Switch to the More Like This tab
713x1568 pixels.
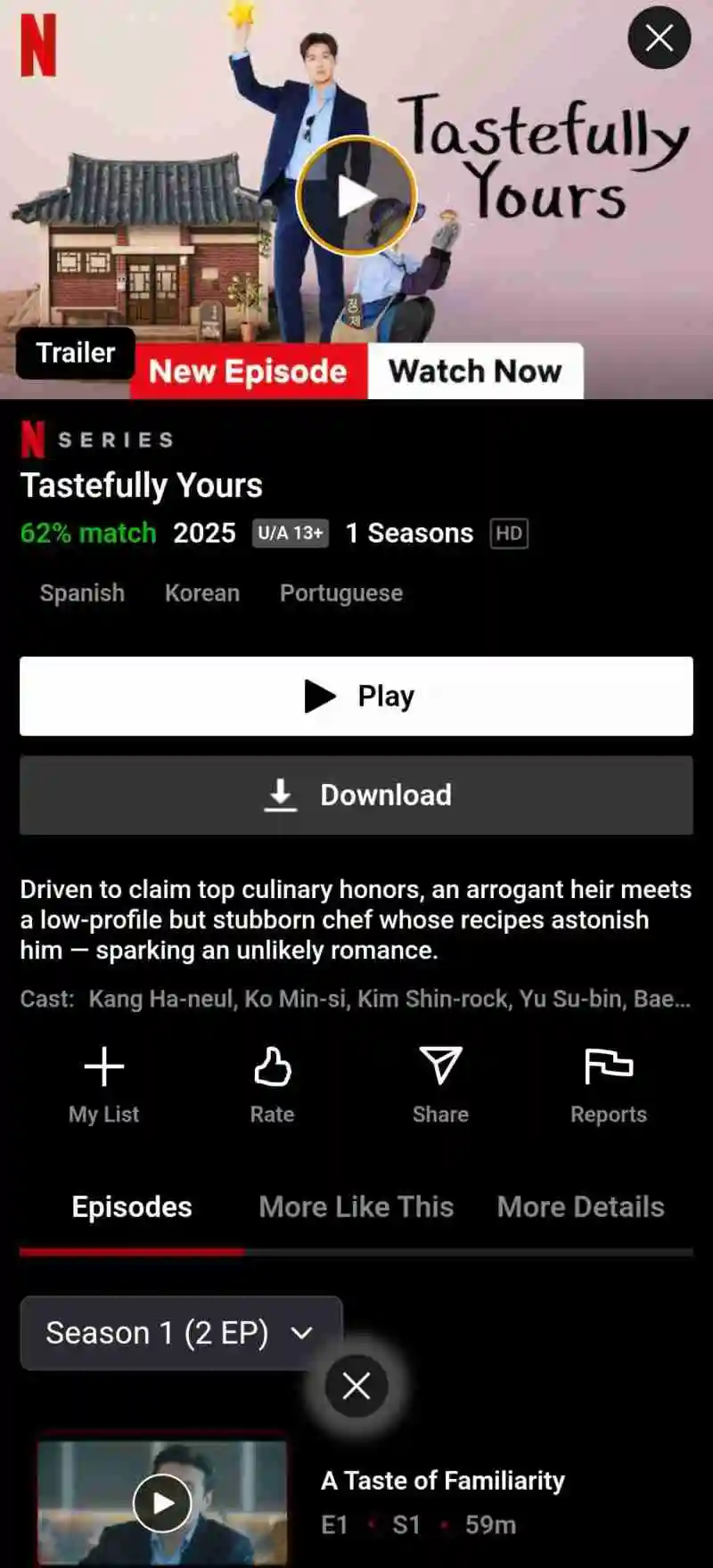[356, 1207]
